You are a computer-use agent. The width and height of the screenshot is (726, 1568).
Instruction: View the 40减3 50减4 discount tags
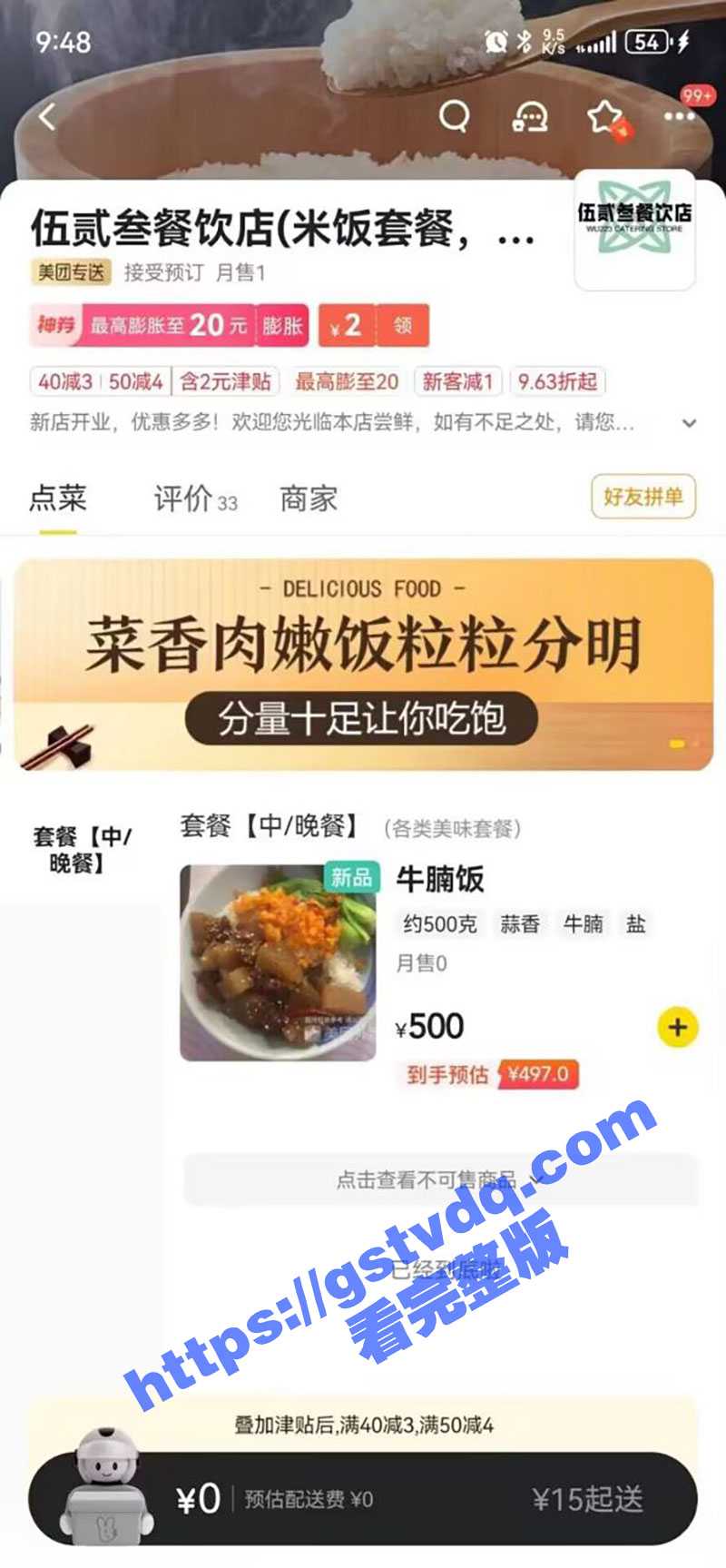coord(100,381)
